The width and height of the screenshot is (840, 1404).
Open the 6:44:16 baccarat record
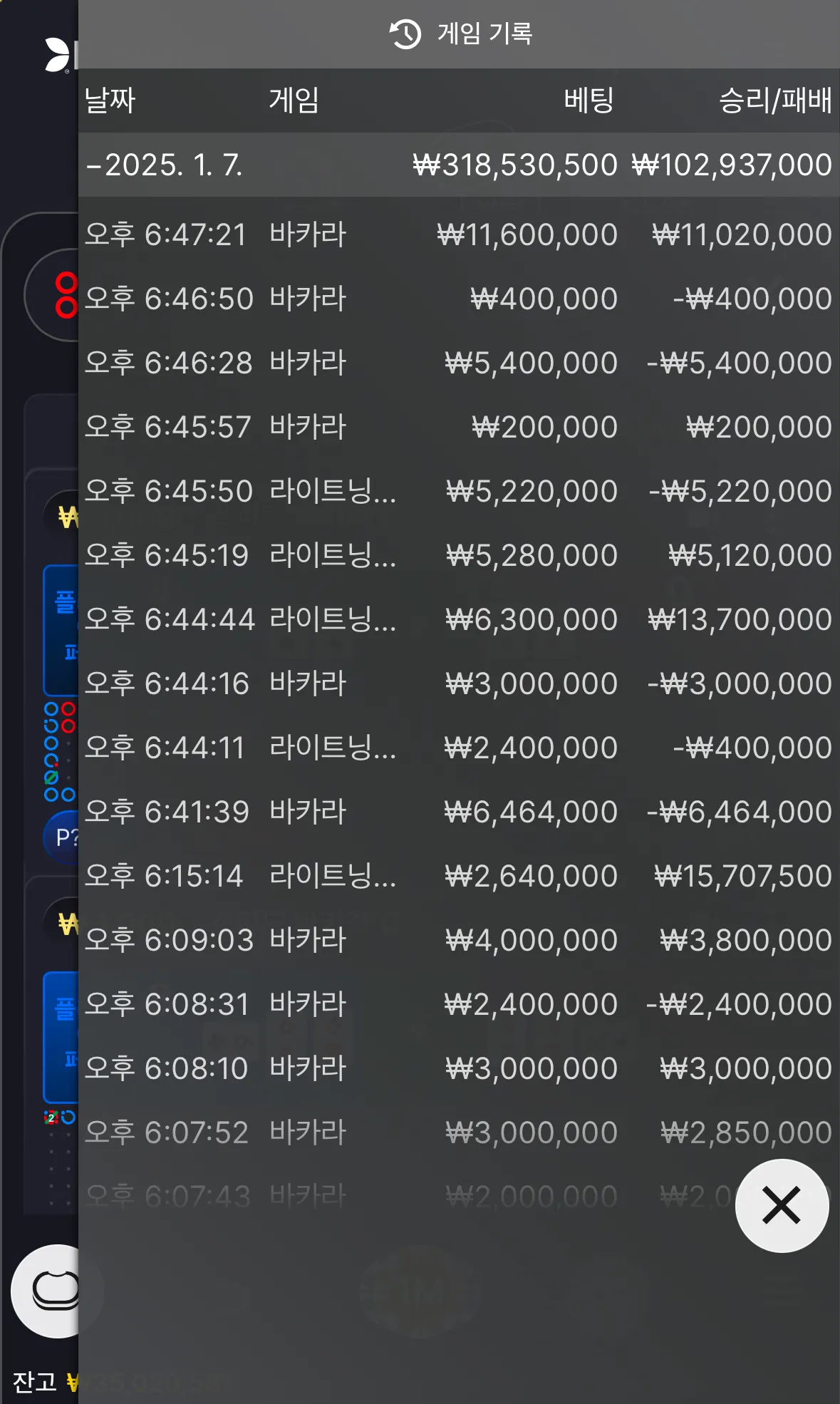(x=459, y=683)
